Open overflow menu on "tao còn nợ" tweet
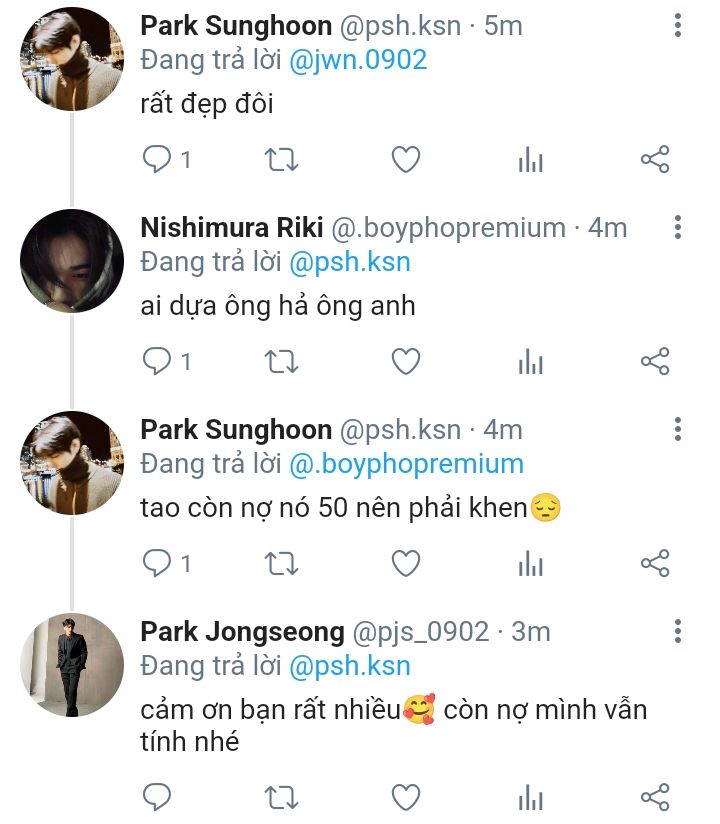The image size is (720, 824). tap(678, 431)
